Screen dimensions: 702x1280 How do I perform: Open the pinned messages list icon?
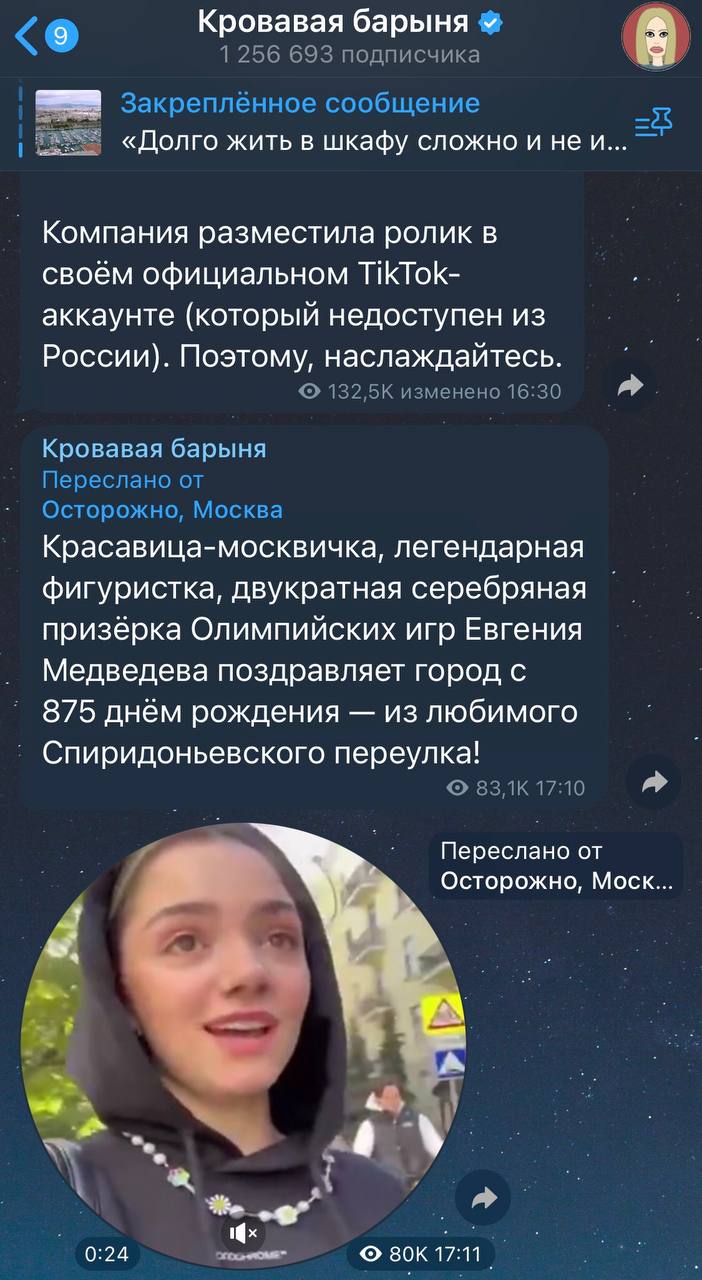[x=654, y=124]
